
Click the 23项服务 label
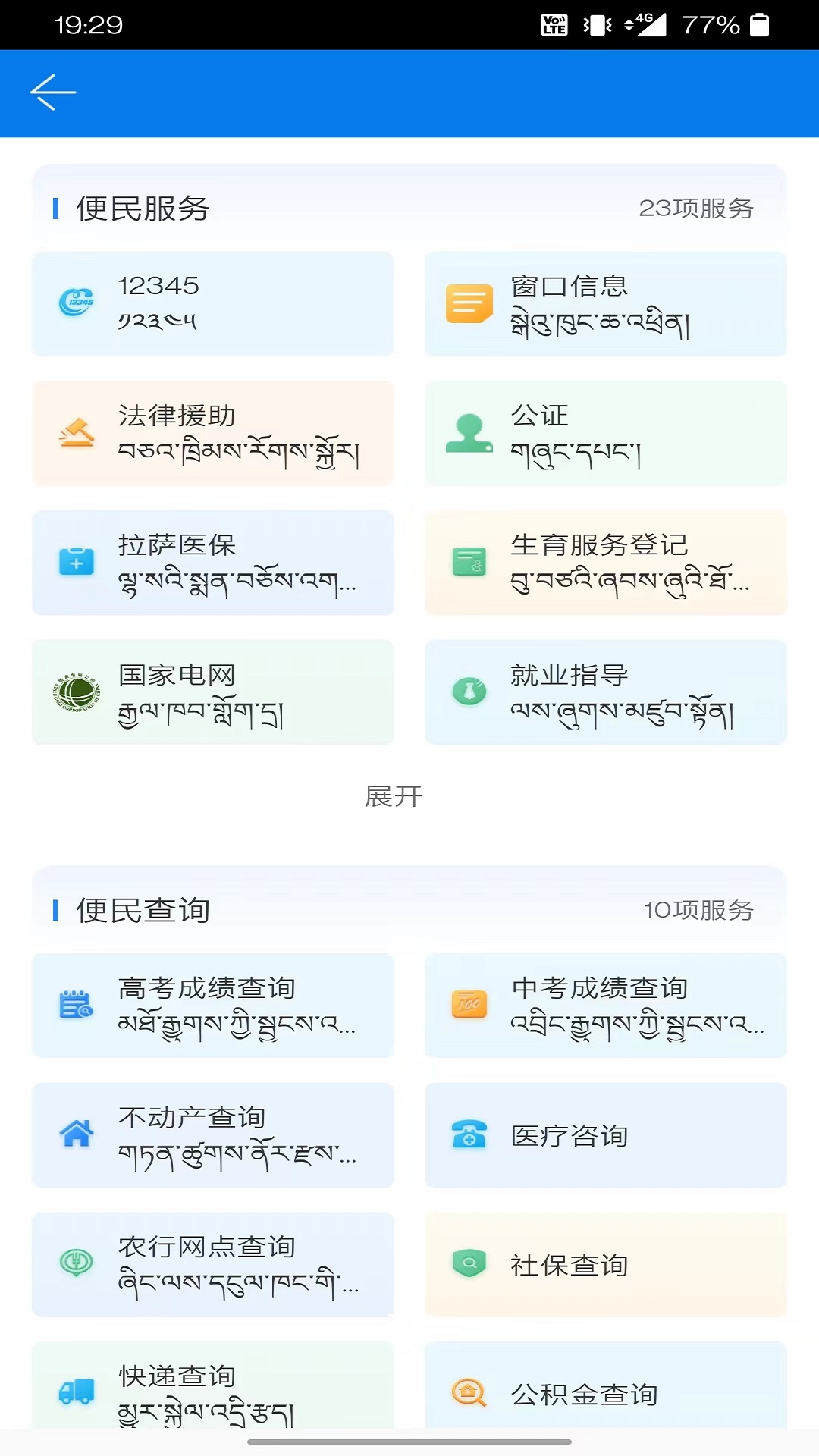click(698, 209)
